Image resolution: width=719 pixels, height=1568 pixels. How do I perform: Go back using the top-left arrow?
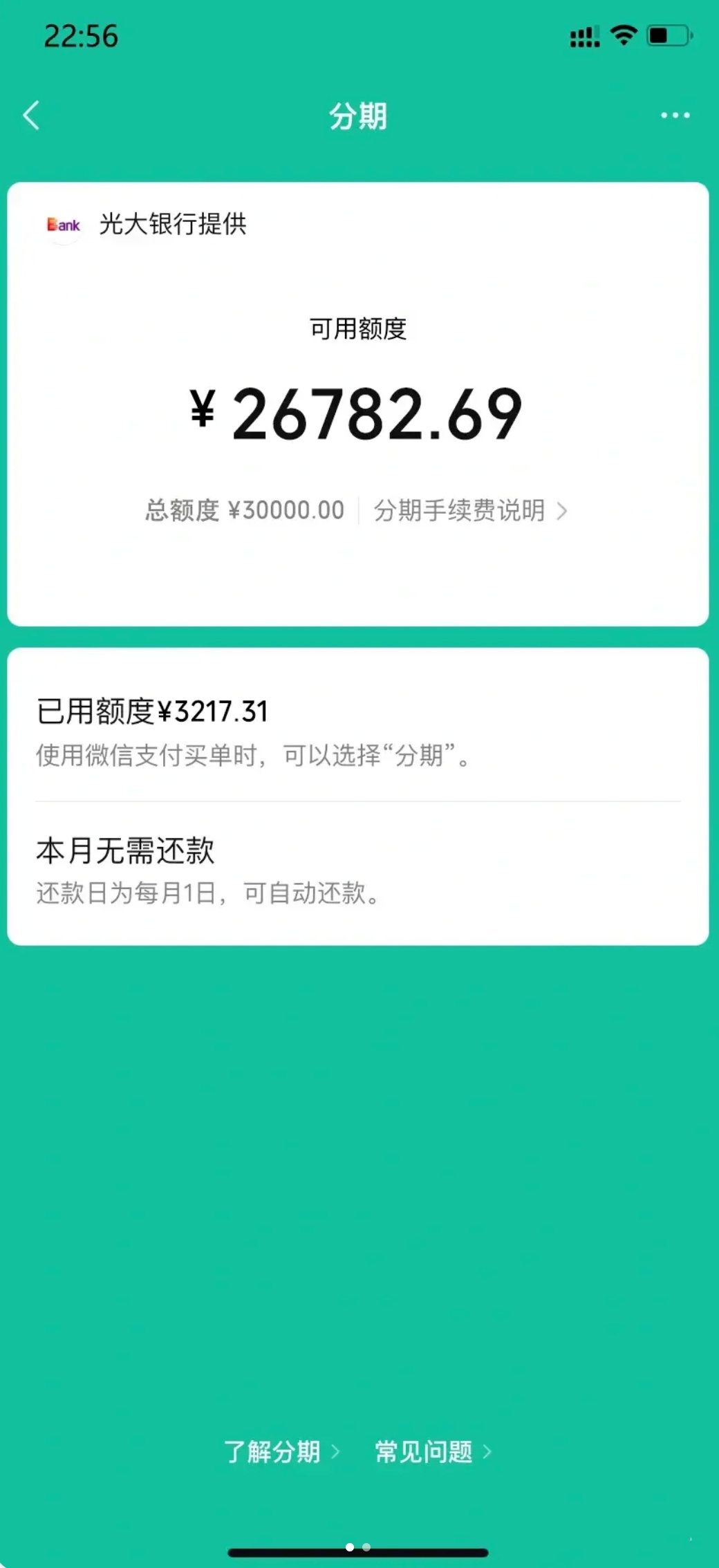click(32, 115)
